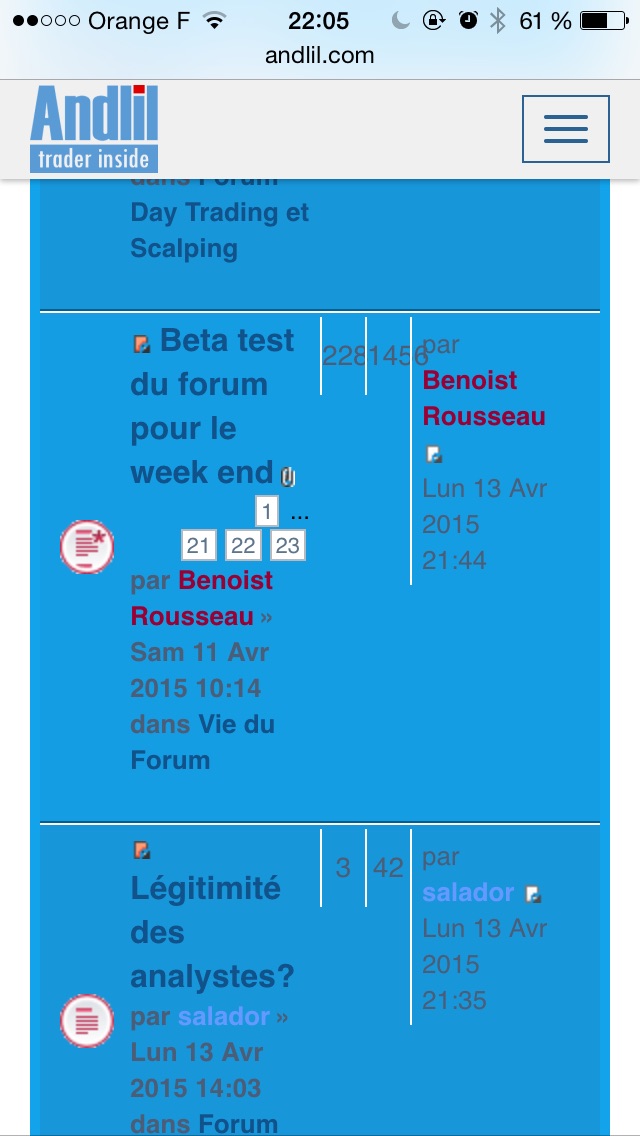Jump to page 22 of Beta test topic
640x1136 pixels.
tap(243, 545)
